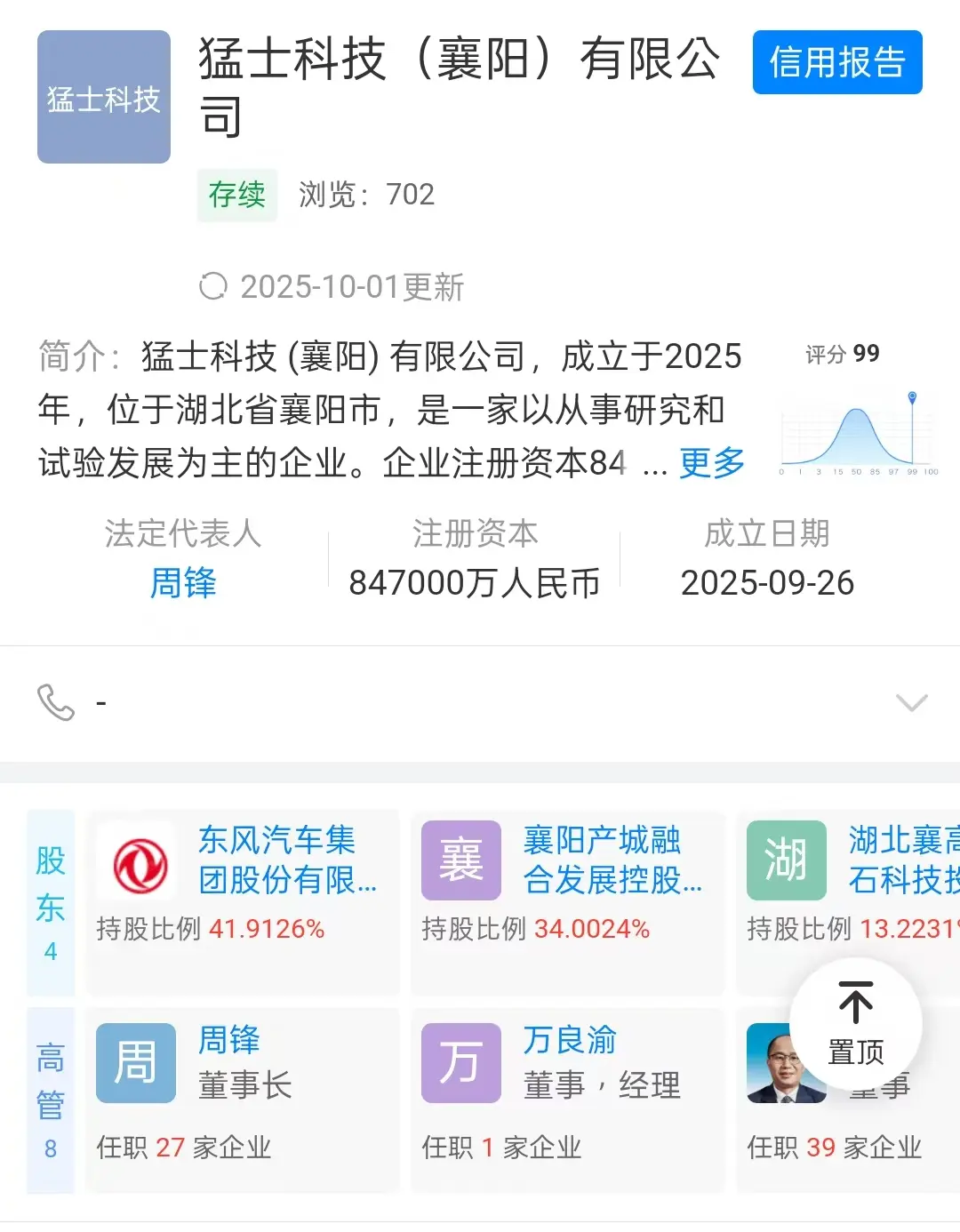Open shareholder 东风汽车集团股份有限 card
This screenshot has width=960, height=1232.
tap(242, 900)
